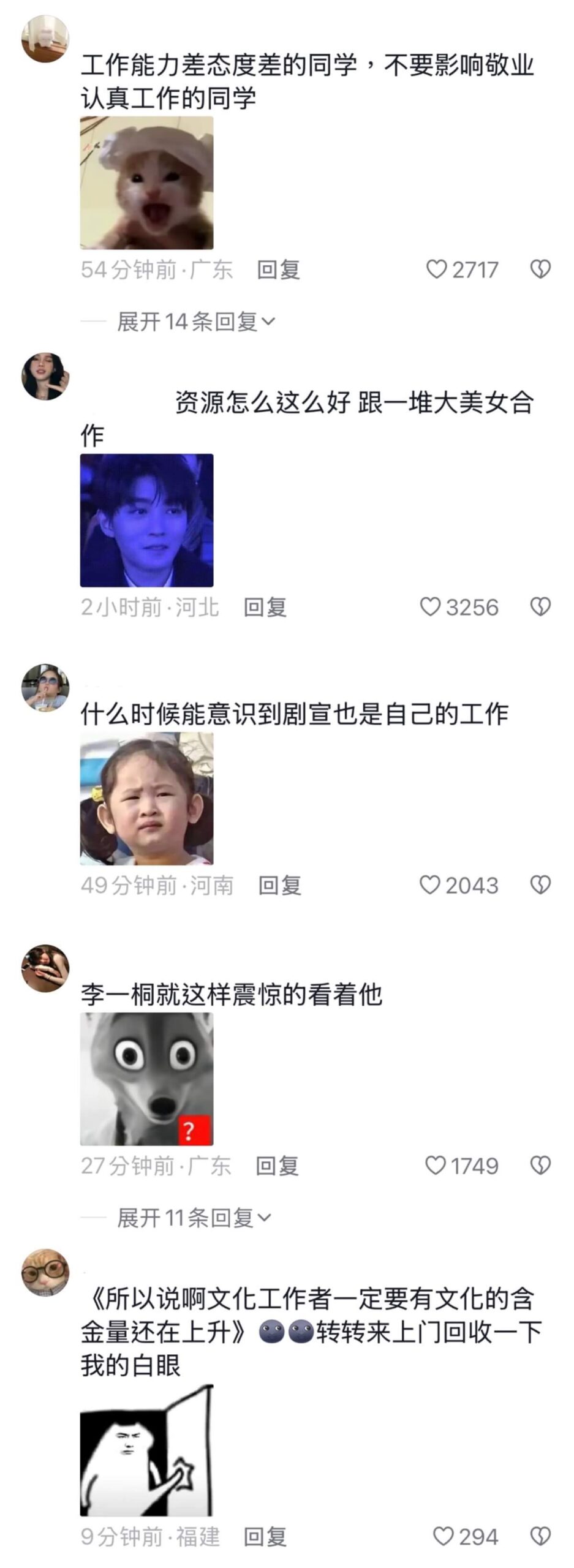Open the wide-eyed fox meme image
The height and width of the screenshot is (1568, 574).
coord(146,1079)
